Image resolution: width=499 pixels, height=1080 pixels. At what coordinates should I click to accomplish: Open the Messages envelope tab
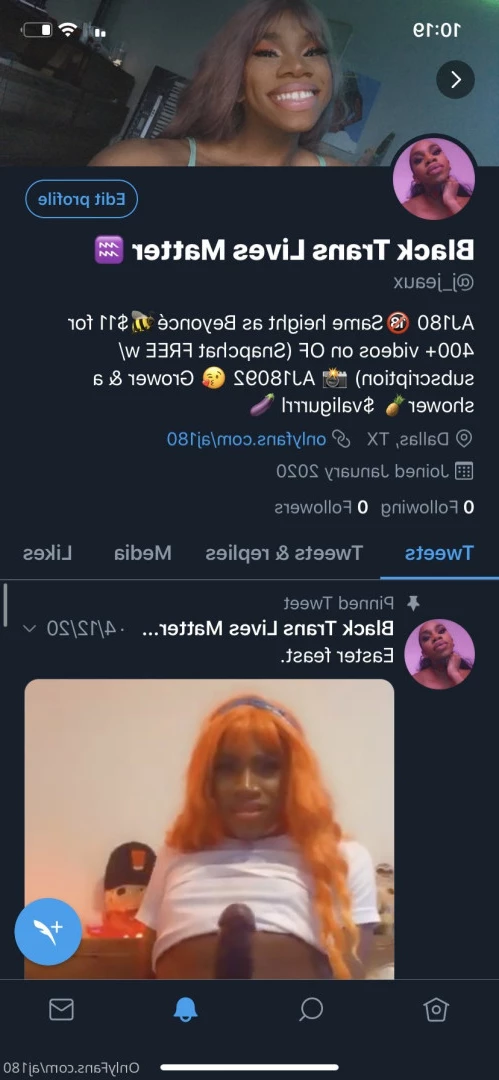pos(61,1010)
